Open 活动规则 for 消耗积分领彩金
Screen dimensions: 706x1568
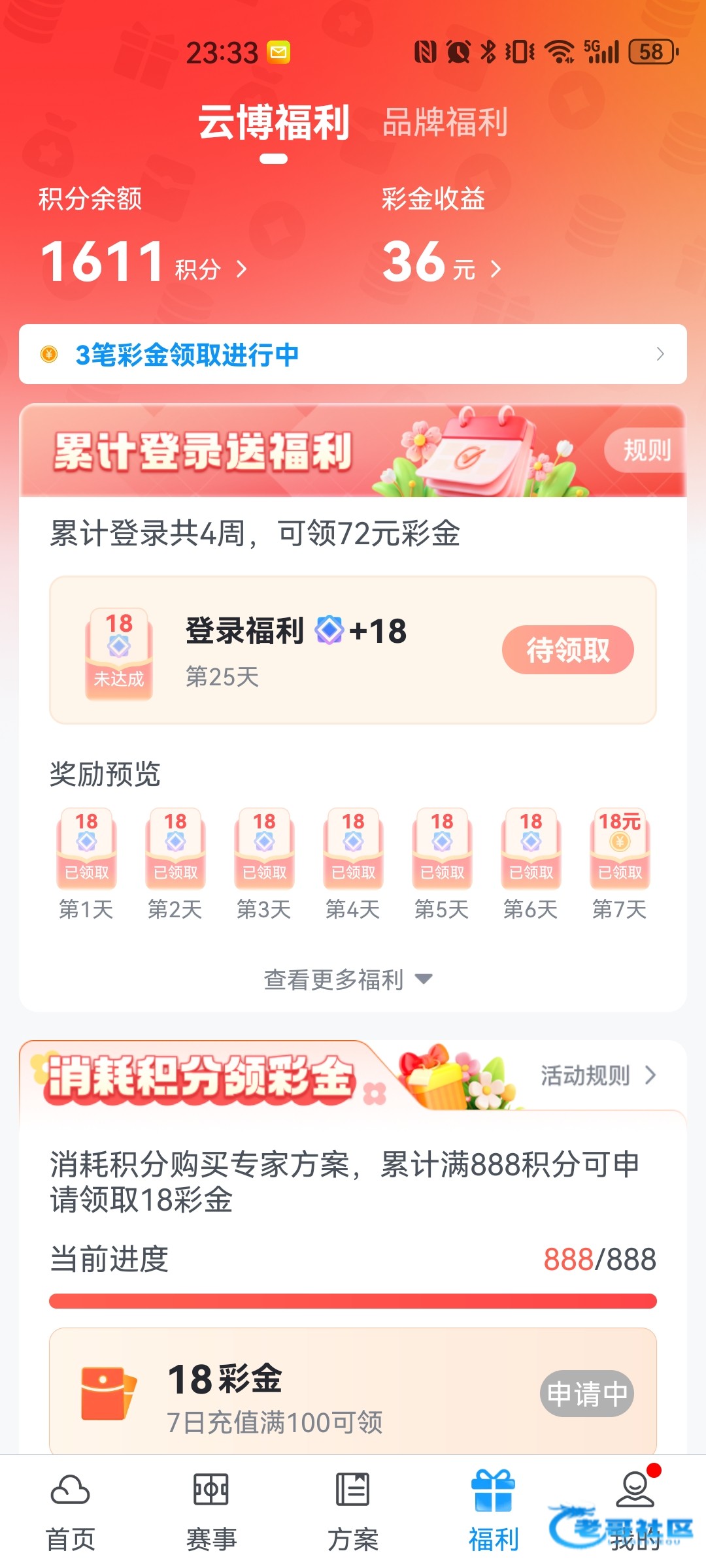click(597, 1075)
